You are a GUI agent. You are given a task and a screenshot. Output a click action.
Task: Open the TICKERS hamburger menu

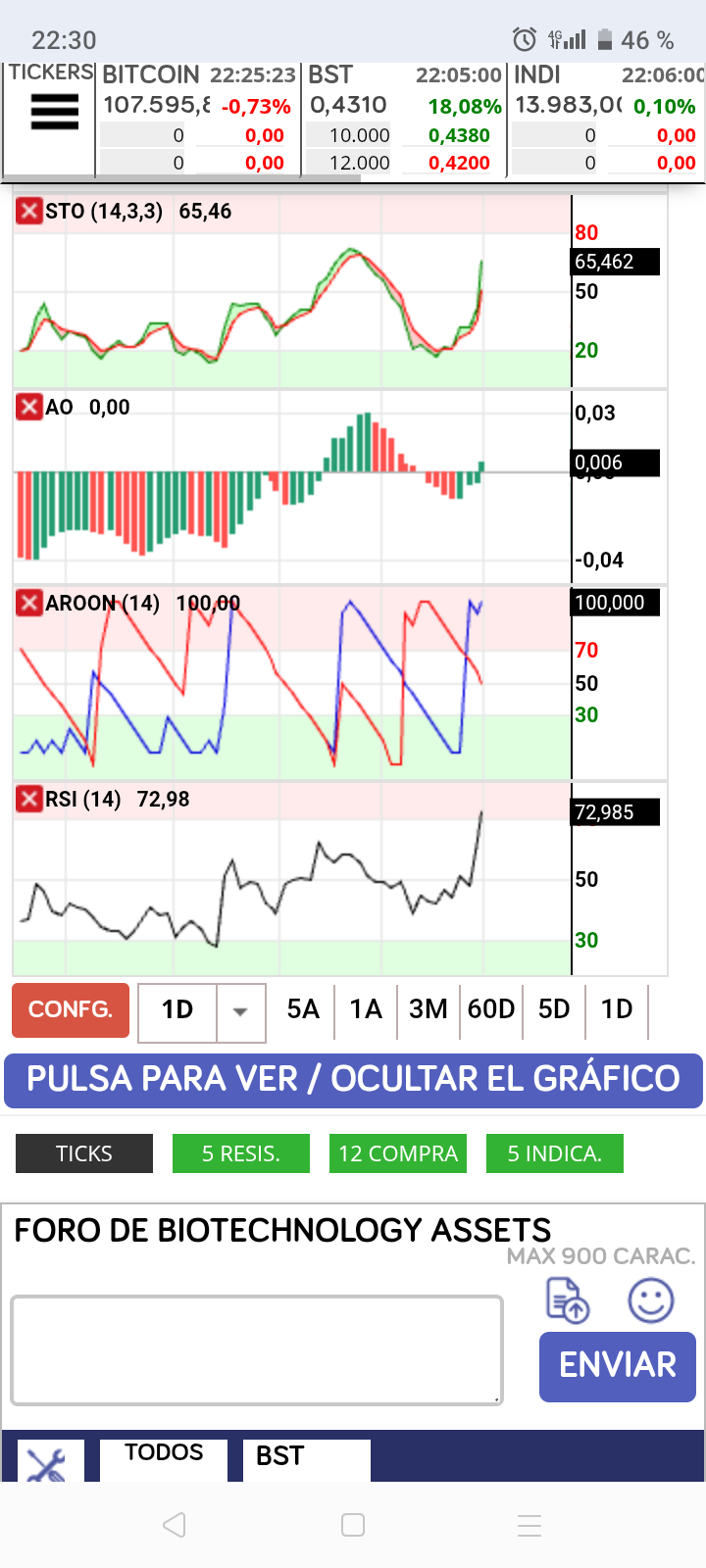pyautogui.click(x=54, y=112)
